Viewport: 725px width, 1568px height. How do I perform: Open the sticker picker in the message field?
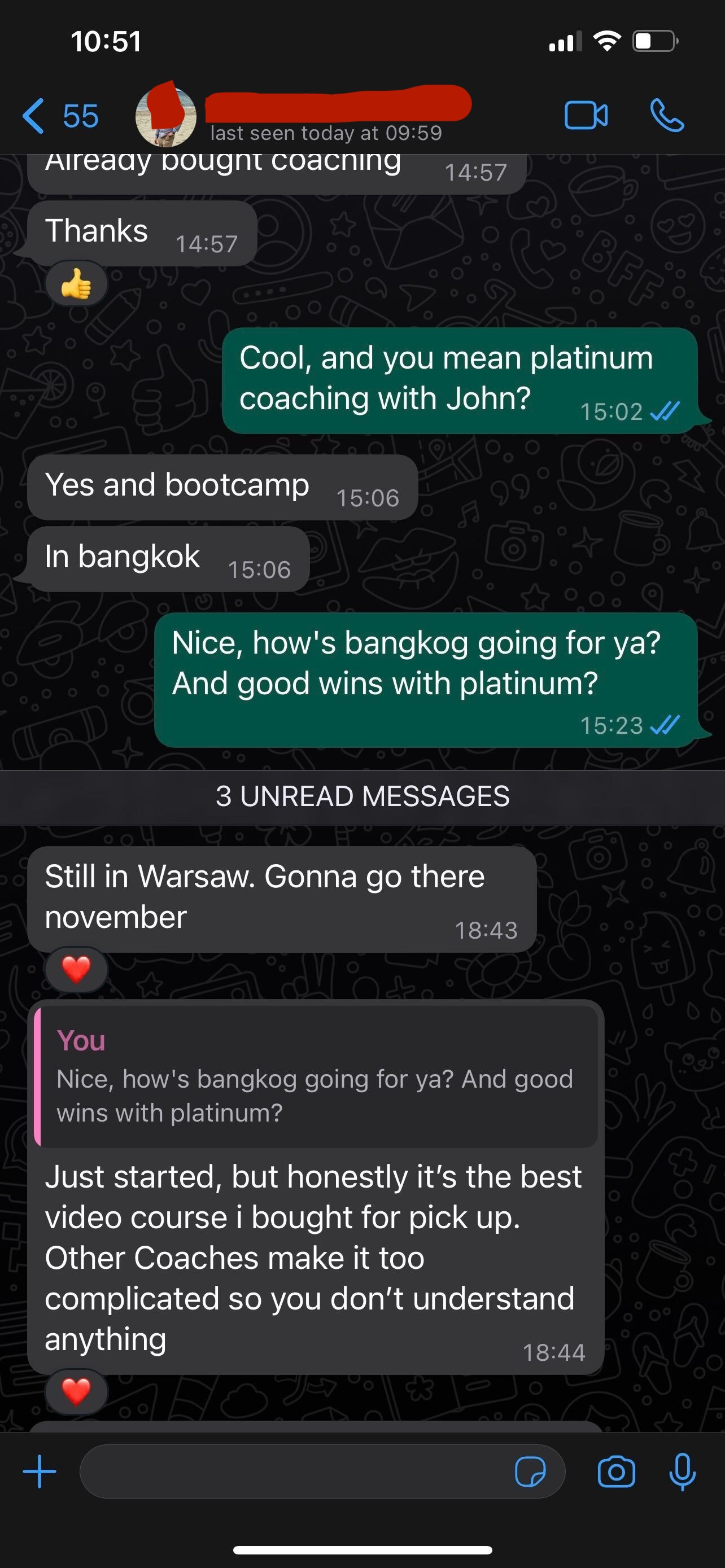click(530, 1473)
